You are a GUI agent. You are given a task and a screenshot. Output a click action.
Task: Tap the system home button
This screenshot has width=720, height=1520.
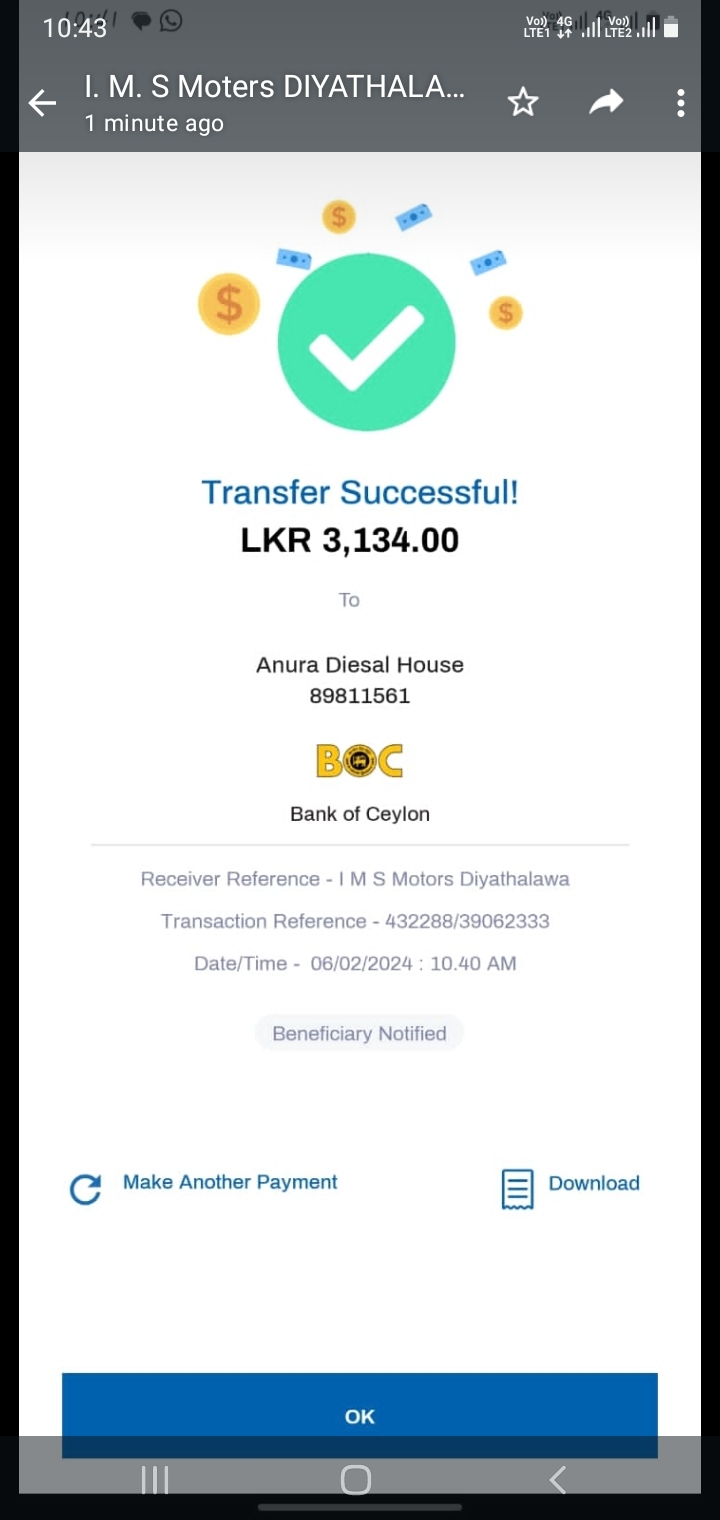click(x=356, y=1479)
